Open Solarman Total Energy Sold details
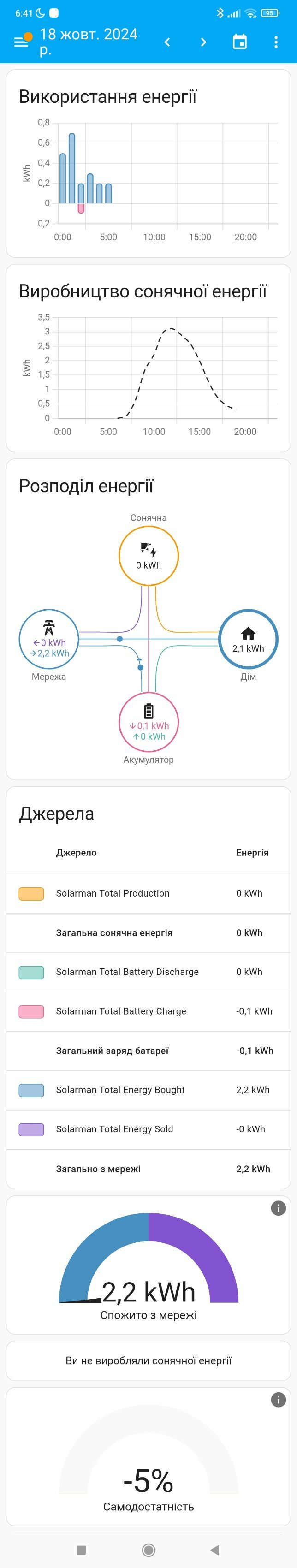Image resolution: width=297 pixels, height=1568 pixels. [x=114, y=1128]
